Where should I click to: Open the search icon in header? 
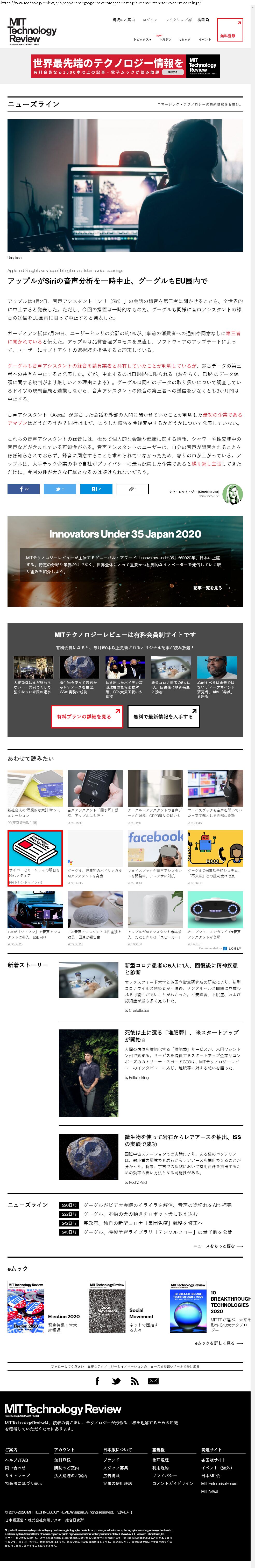click(203, 20)
